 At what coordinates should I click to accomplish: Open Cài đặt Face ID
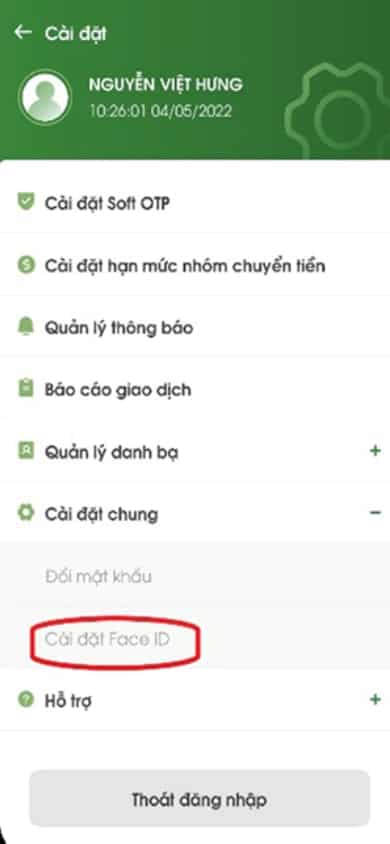pyautogui.click(x=195, y=639)
